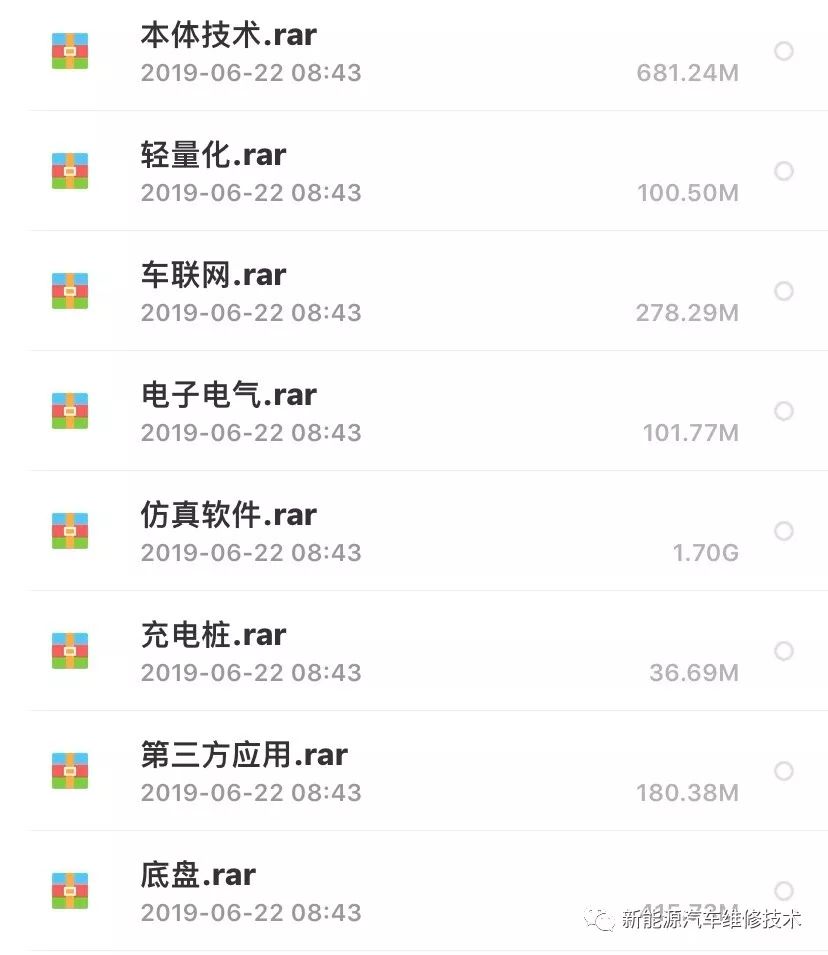Image resolution: width=828 pixels, height=955 pixels.
Task: Open the 仿真软件.rar file
Action: point(228,516)
